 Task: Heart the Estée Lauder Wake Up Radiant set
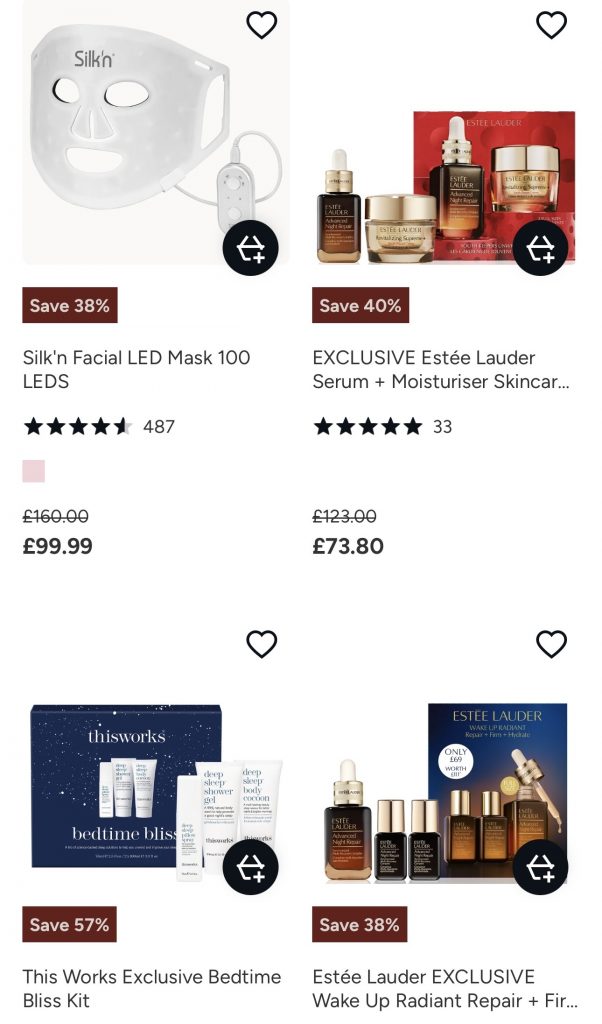[551, 644]
